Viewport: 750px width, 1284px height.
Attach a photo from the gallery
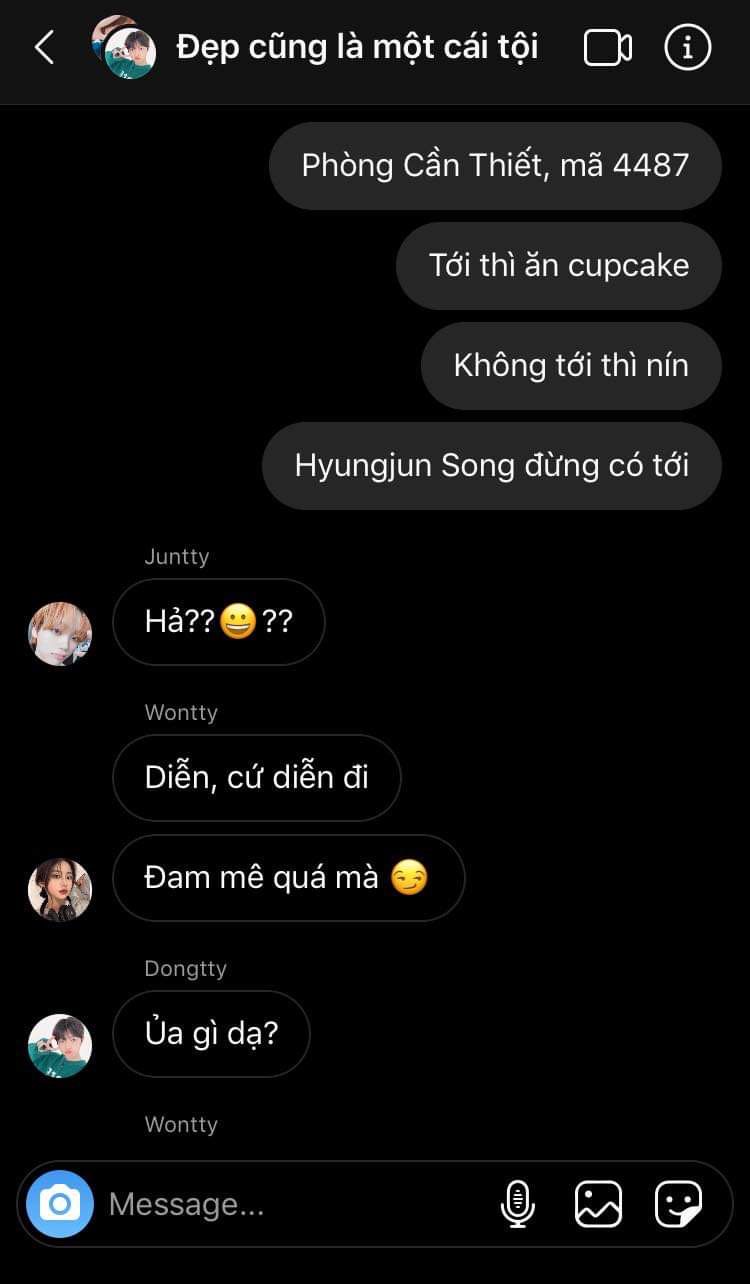[598, 1204]
